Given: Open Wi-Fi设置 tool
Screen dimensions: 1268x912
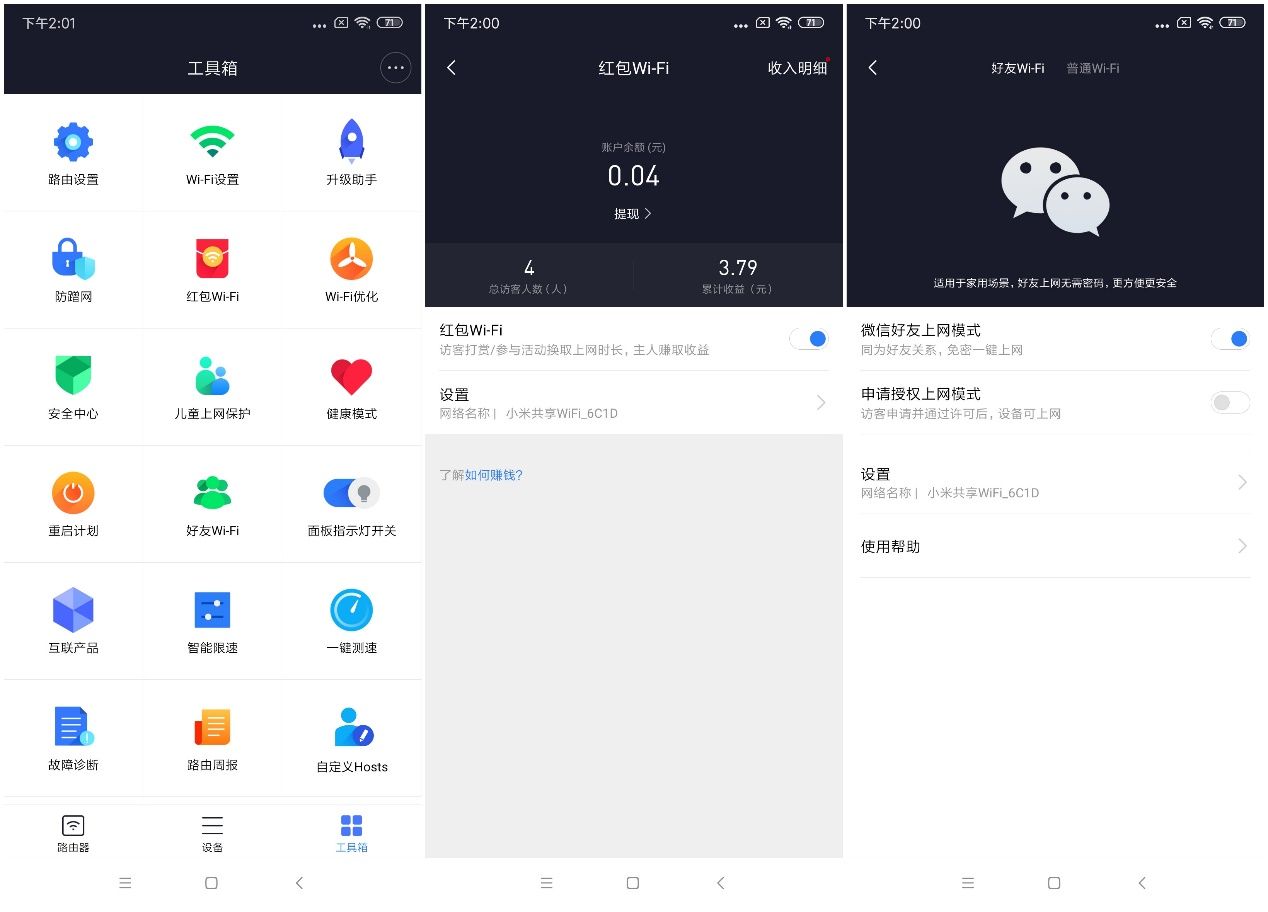Looking at the screenshot, I should coord(212,154).
